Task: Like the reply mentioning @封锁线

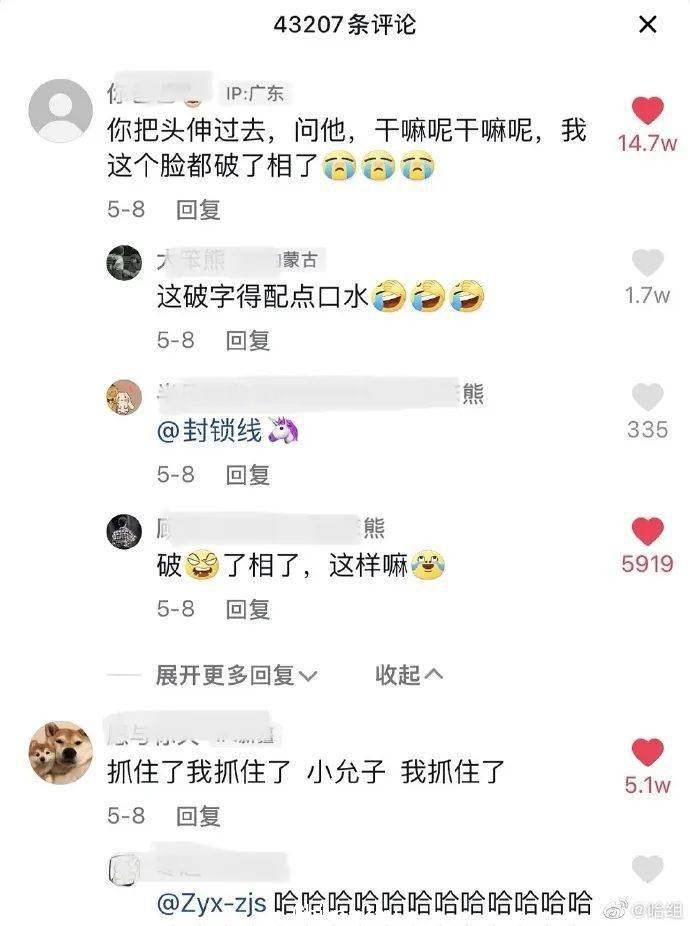Action: tap(648, 398)
